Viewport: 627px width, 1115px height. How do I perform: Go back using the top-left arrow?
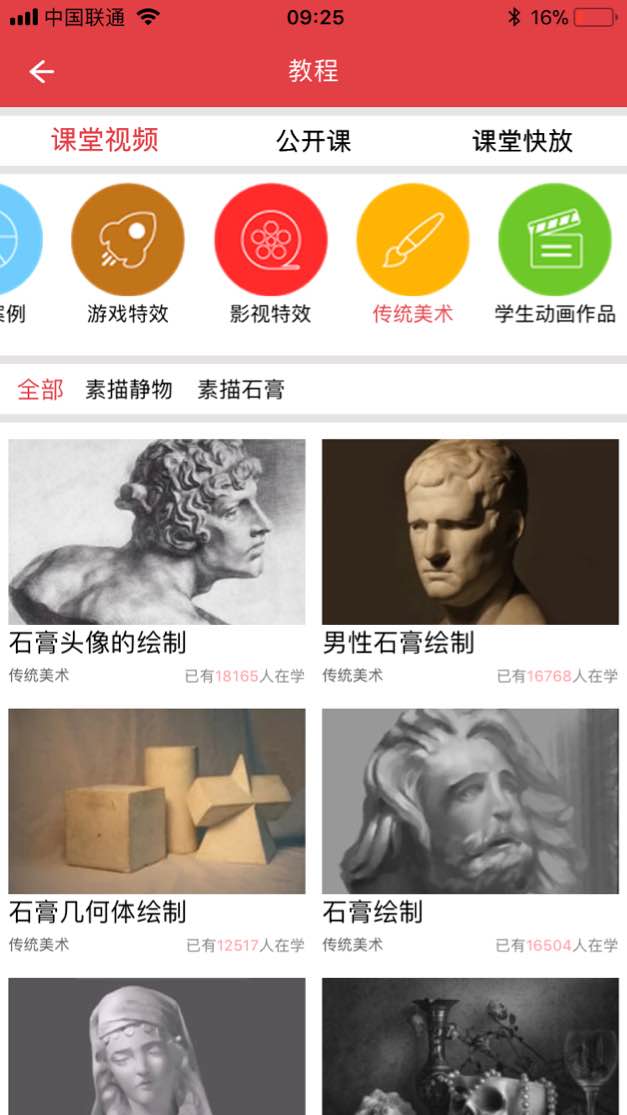click(41, 71)
